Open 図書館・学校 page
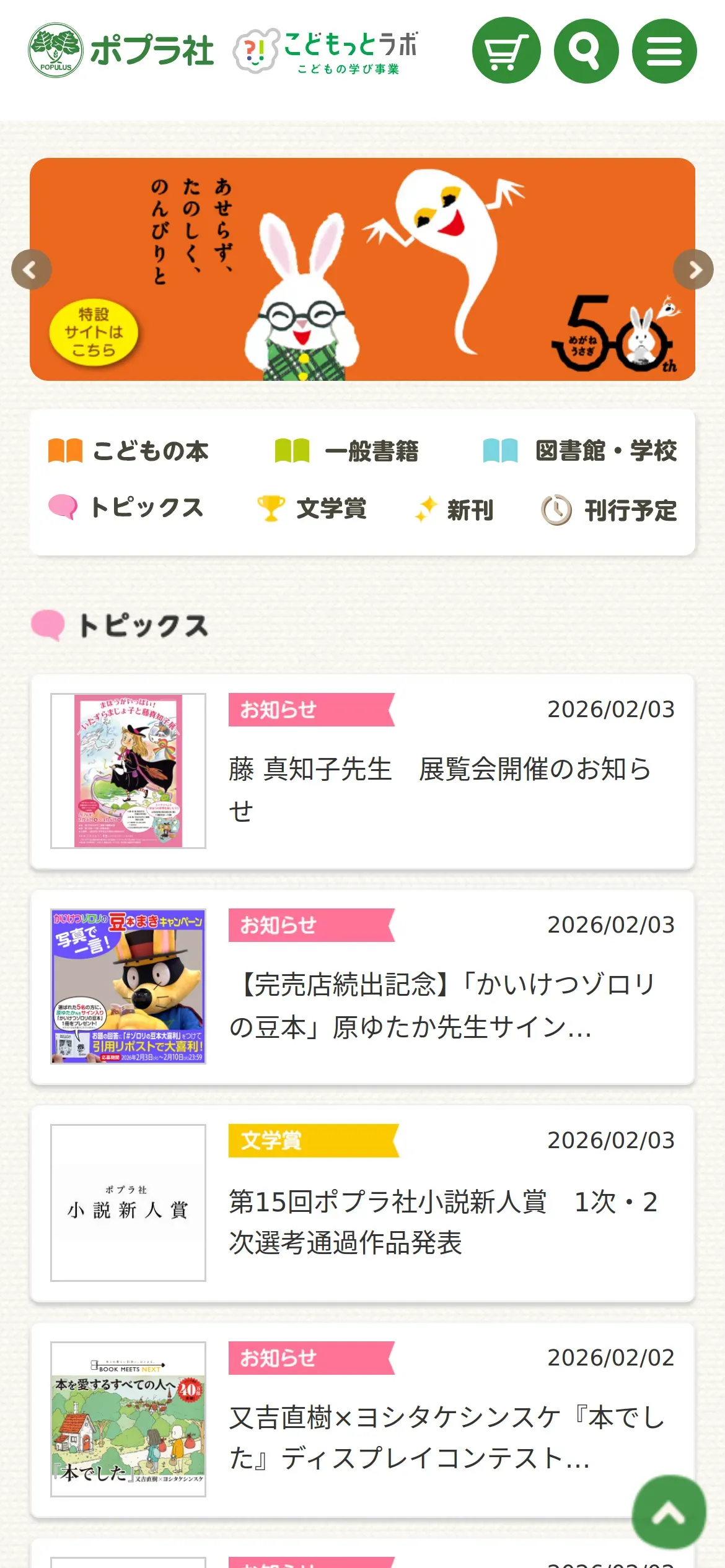The image size is (725, 1568). (580, 451)
